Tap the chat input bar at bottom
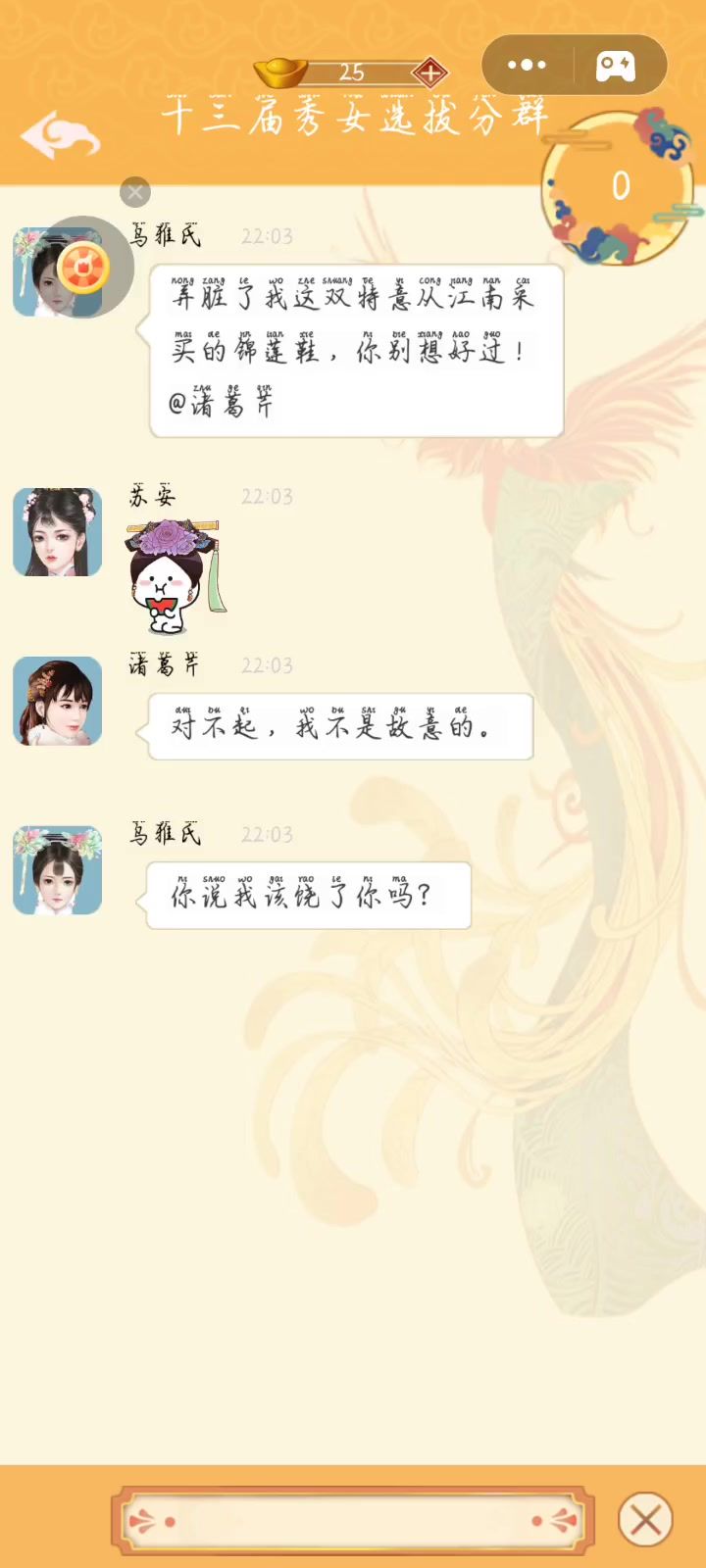This screenshot has width=706, height=1568. point(353,1521)
